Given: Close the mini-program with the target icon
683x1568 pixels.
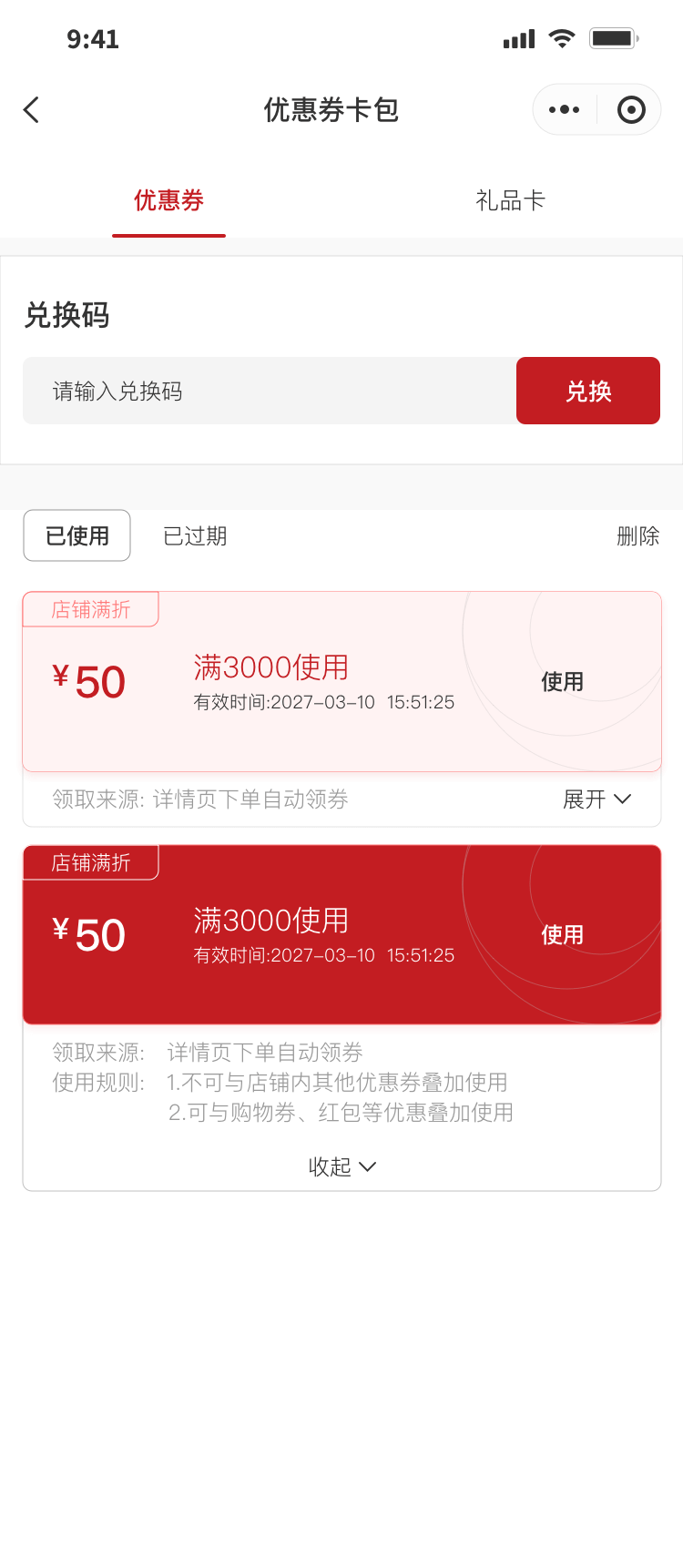Looking at the screenshot, I should click(x=630, y=110).
